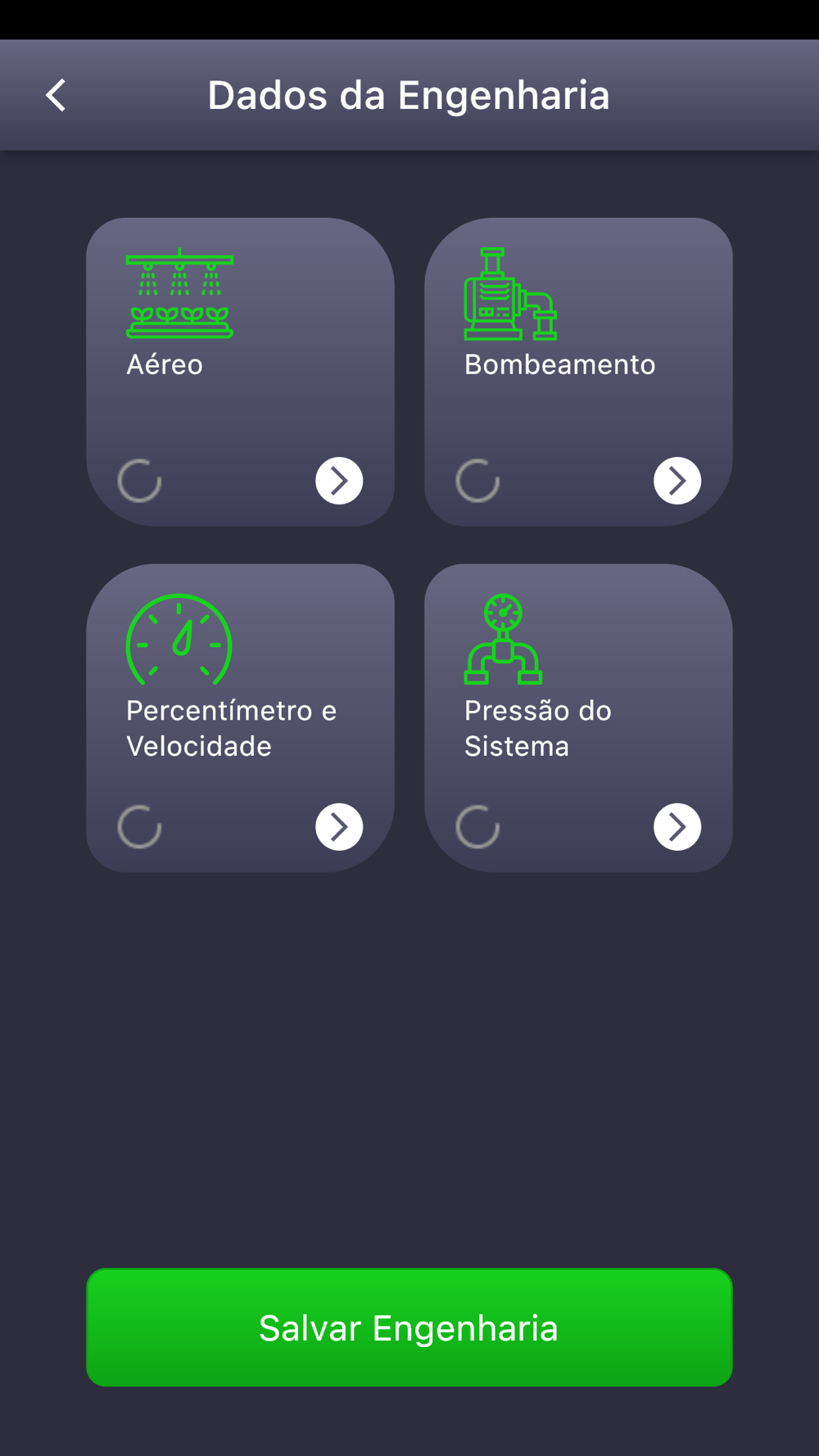Open the Aéreo card
Image resolution: width=819 pixels, height=1456 pixels.
(240, 372)
